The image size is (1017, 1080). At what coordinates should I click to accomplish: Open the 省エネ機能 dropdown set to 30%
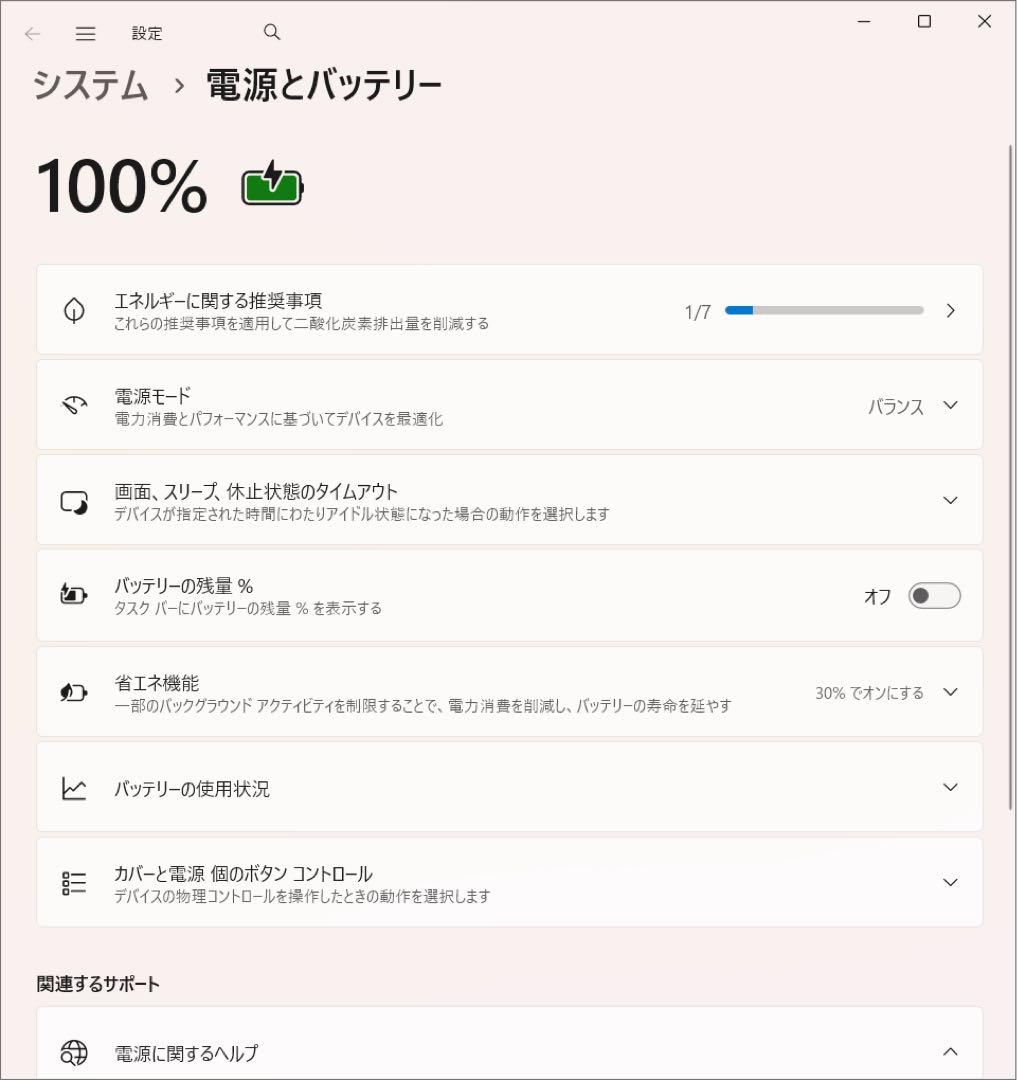(948, 692)
